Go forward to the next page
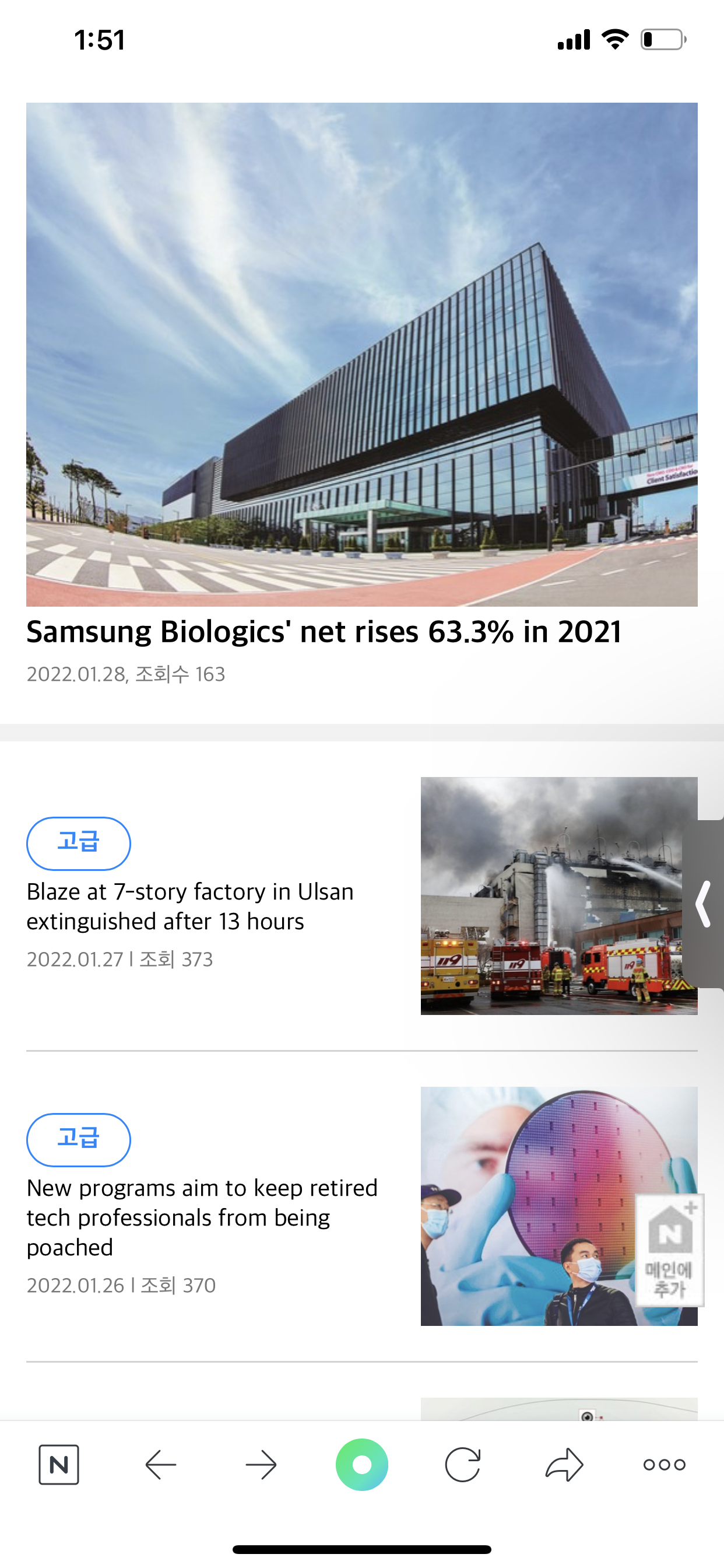724x1568 pixels. click(261, 1464)
